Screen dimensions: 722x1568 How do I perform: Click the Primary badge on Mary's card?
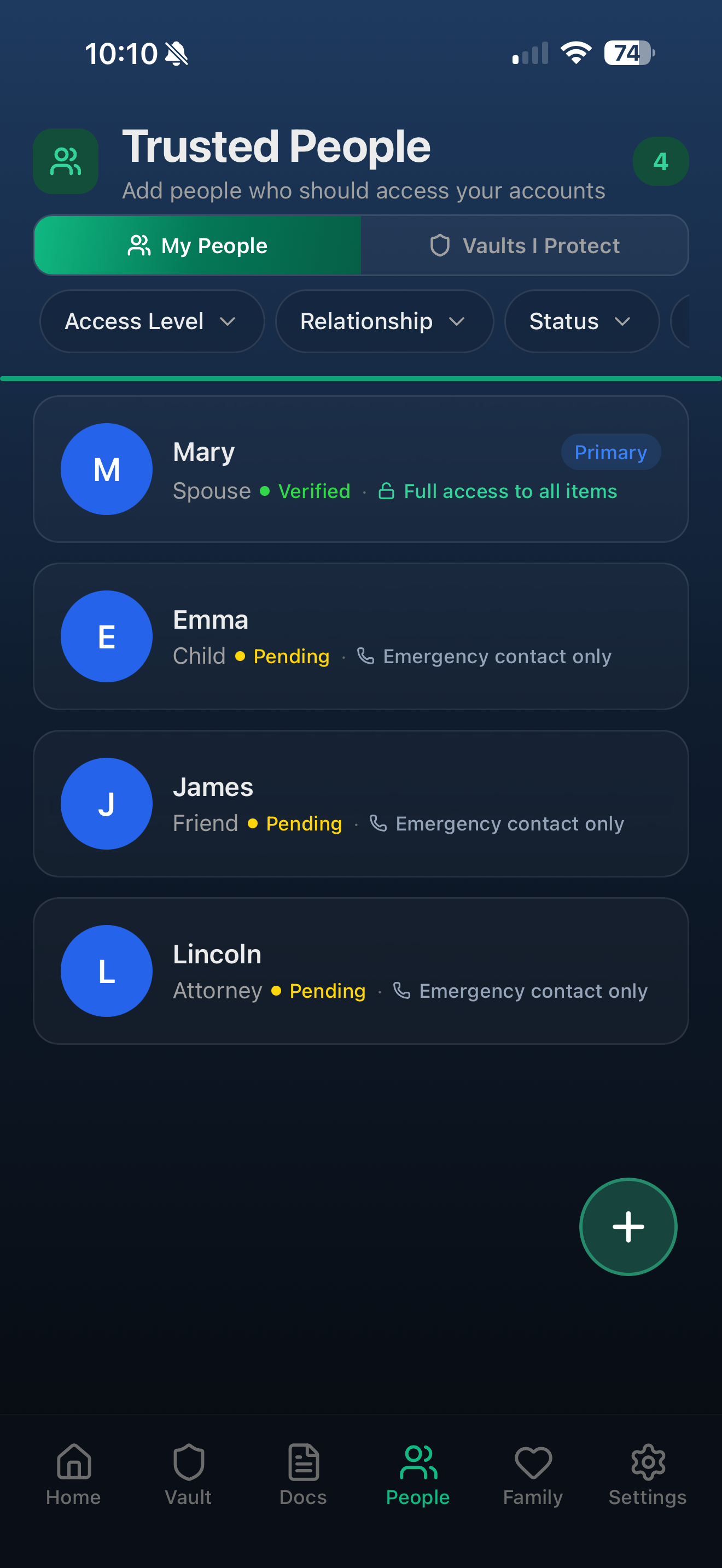pos(610,452)
